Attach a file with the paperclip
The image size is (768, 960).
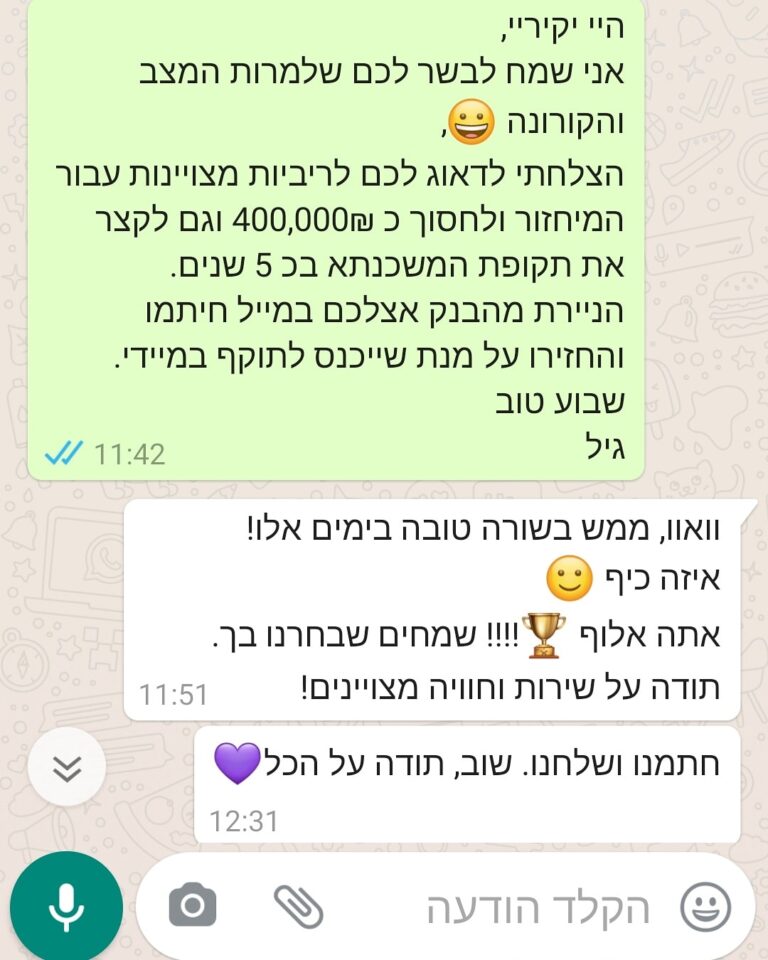pos(298,907)
